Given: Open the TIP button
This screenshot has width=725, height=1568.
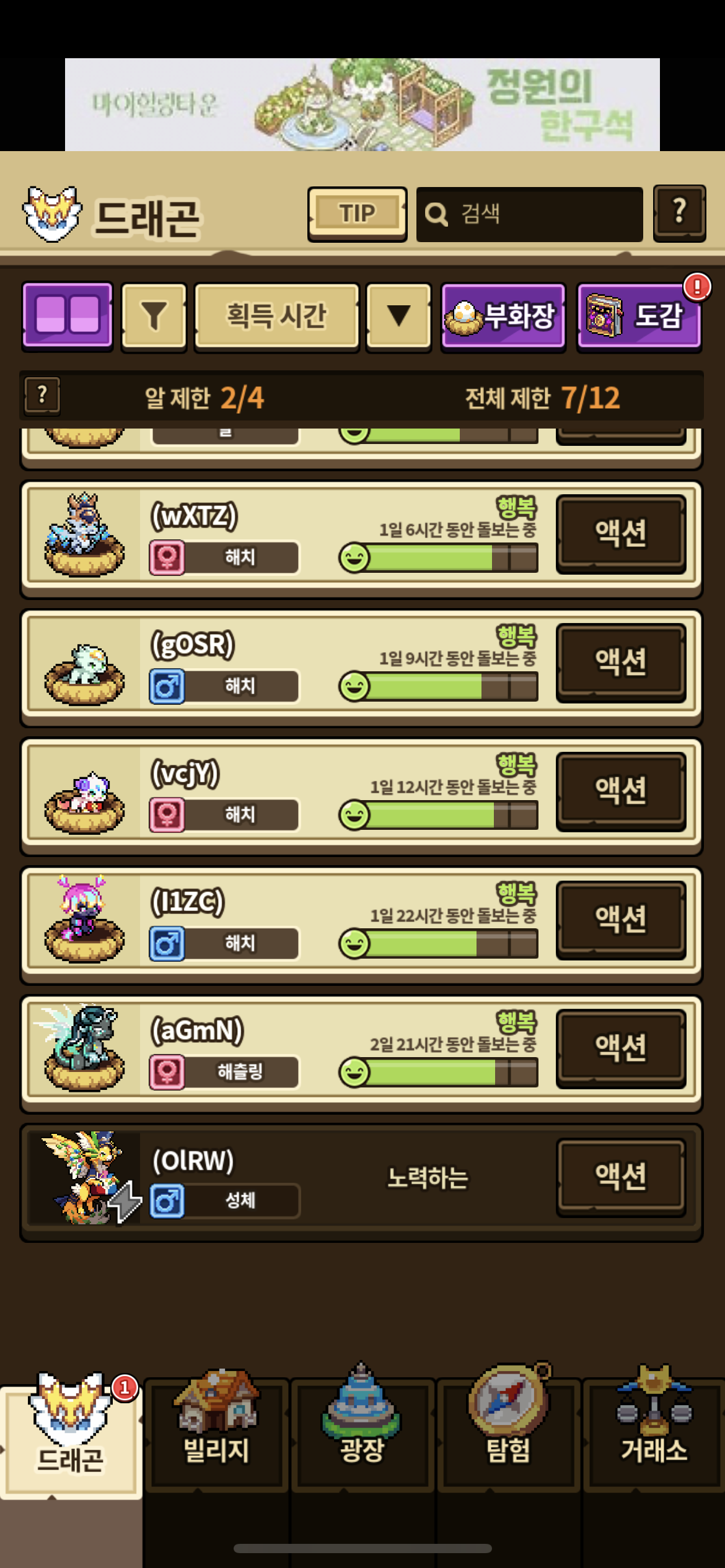Looking at the screenshot, I should 357,214.
